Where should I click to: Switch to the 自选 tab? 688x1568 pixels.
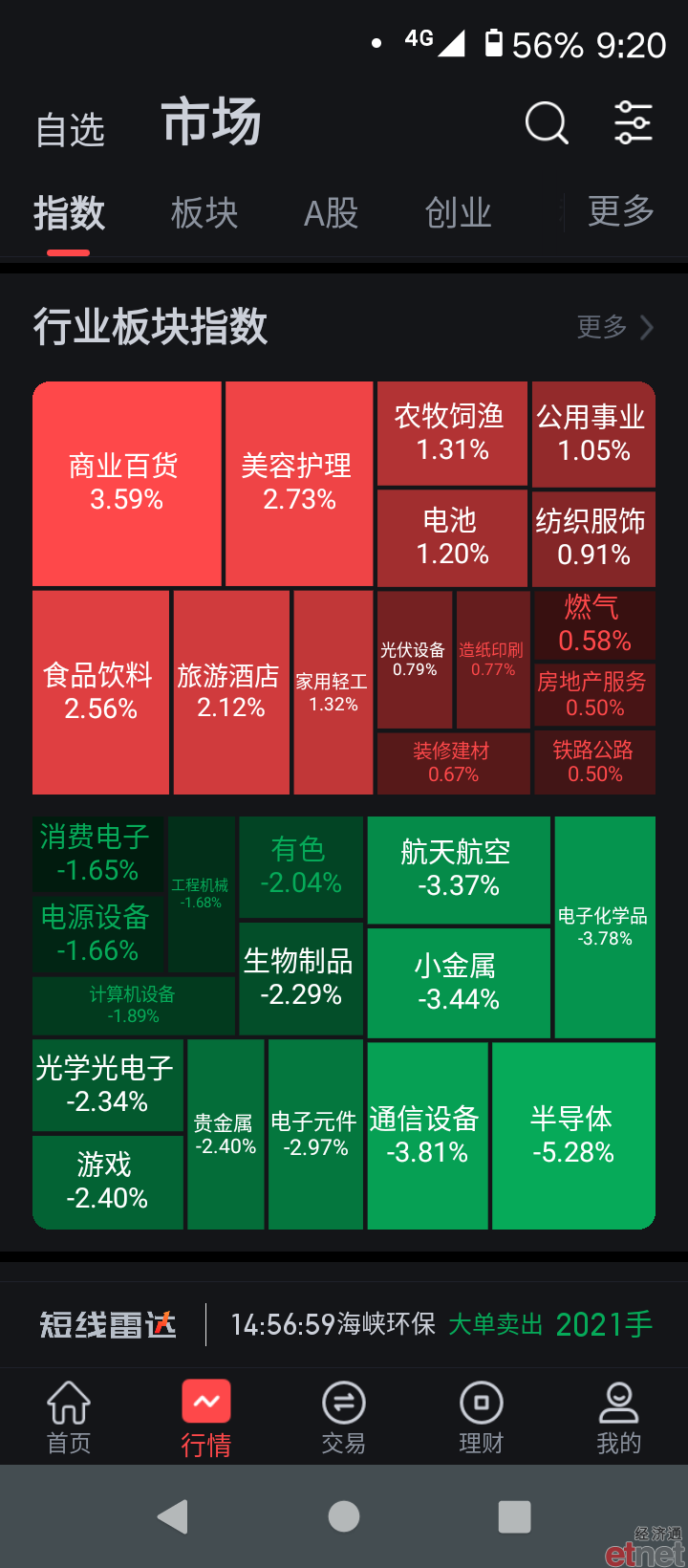[70, 130]
